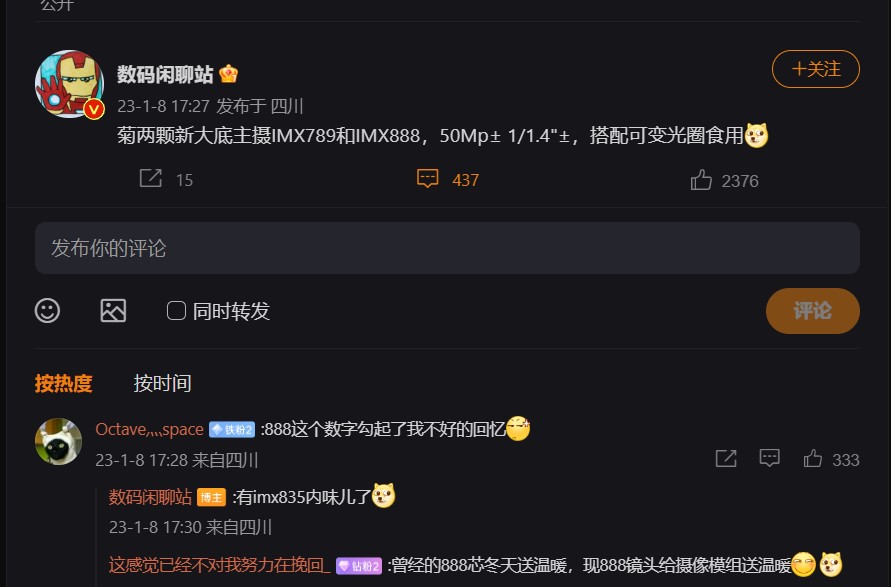Open 数码闲聊站's profile avatar
The height and width of the screenshot is (587, 891).
tap(69, 84)
